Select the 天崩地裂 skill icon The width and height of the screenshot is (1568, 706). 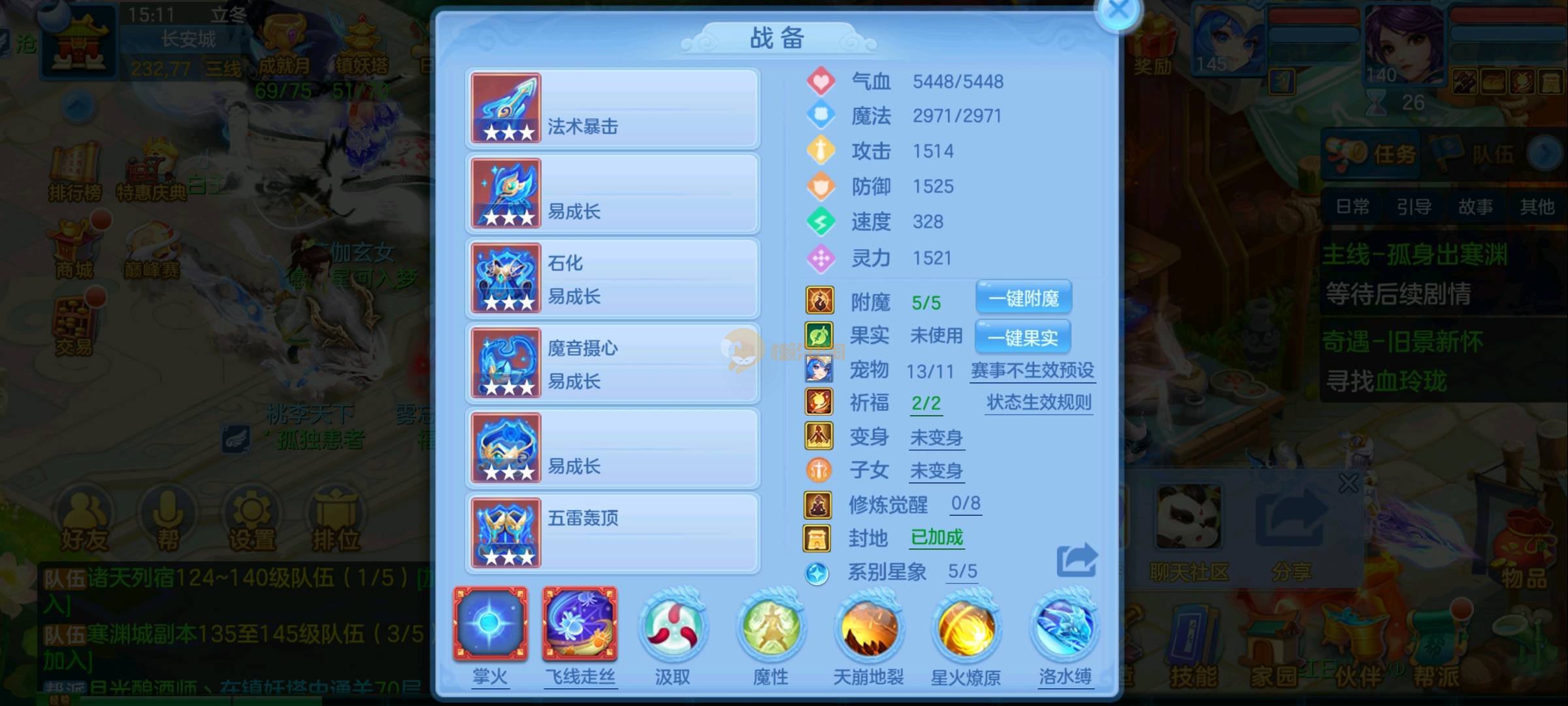(868, 626)
